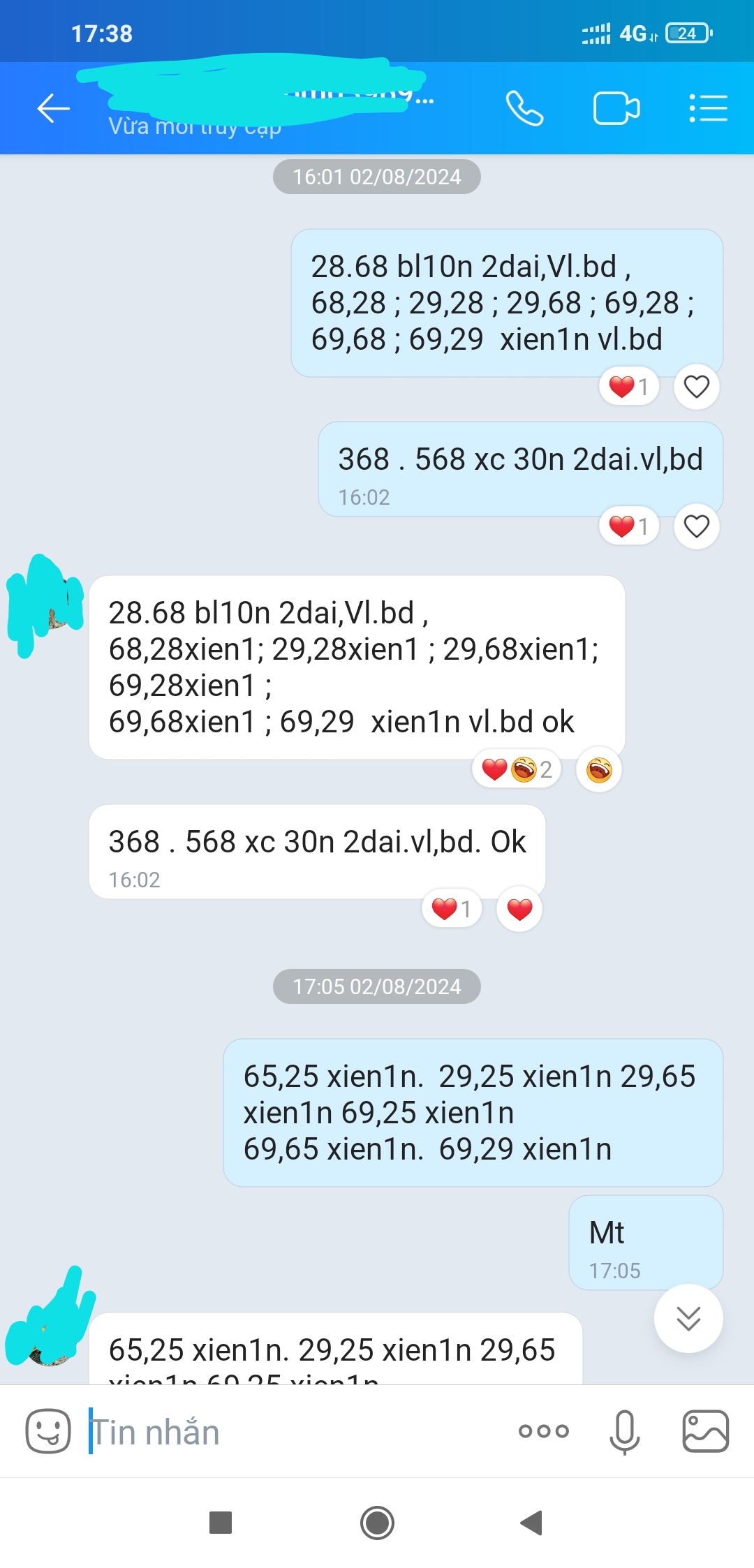This screenshot has height=1568, width=754.
Task: Start a video call
Action: click(616, 109)
